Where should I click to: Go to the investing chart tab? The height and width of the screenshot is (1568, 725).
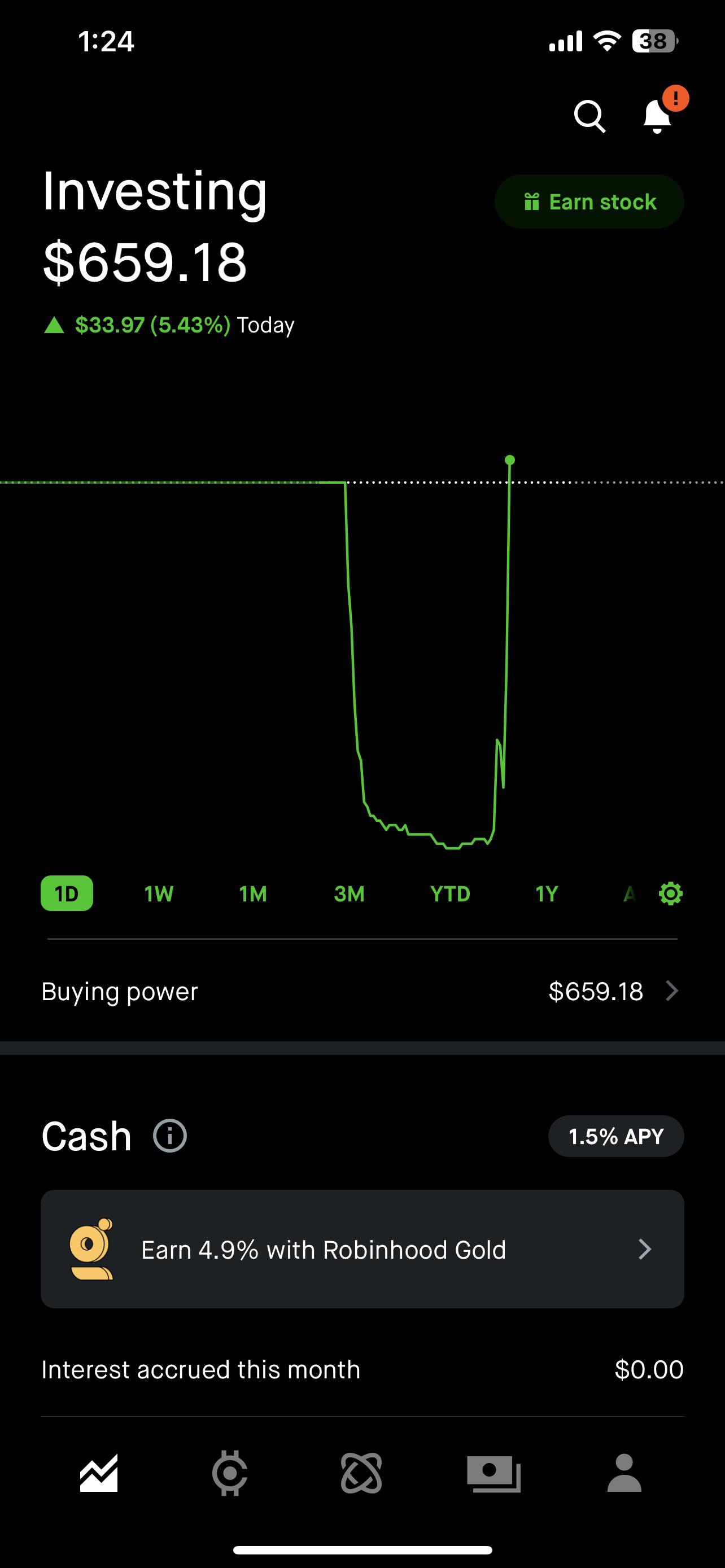(x=99, y=1474)
